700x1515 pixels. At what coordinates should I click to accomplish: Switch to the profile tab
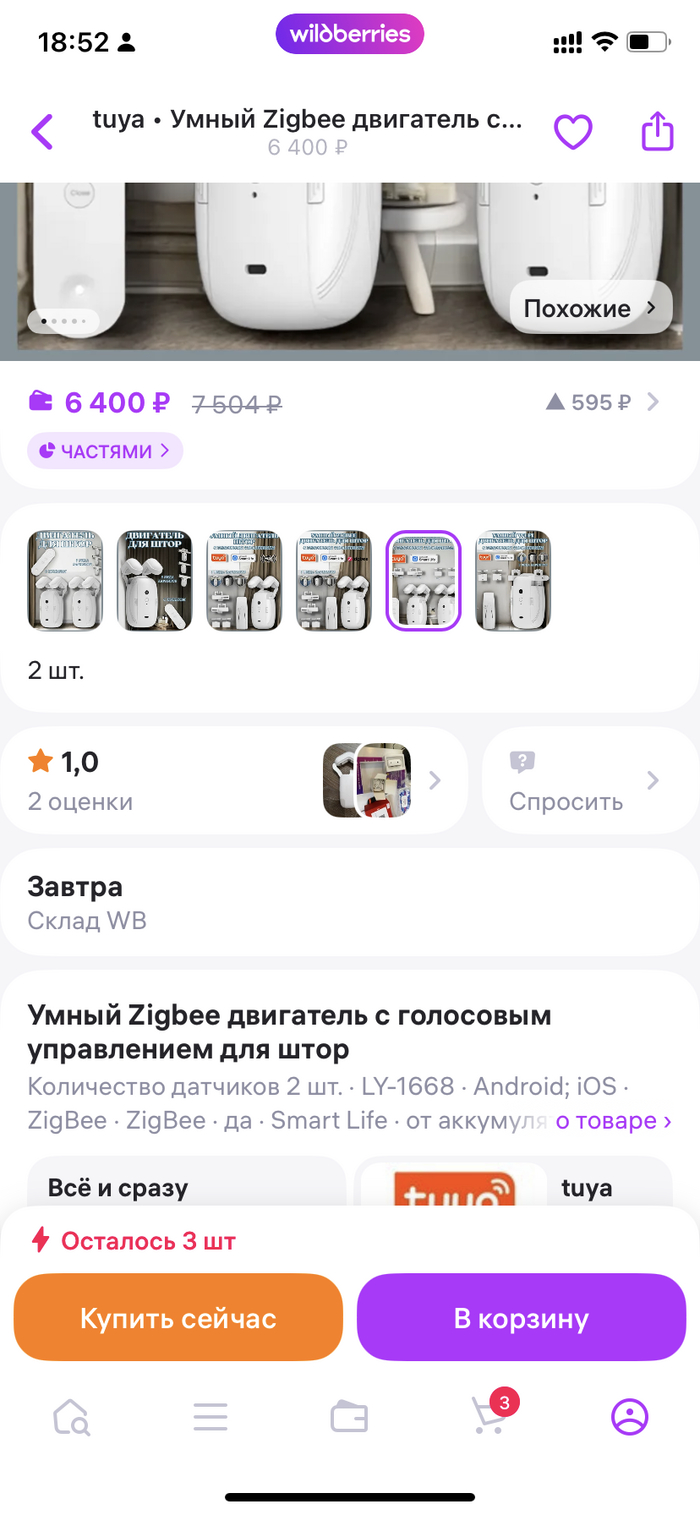click(629, 1417)
